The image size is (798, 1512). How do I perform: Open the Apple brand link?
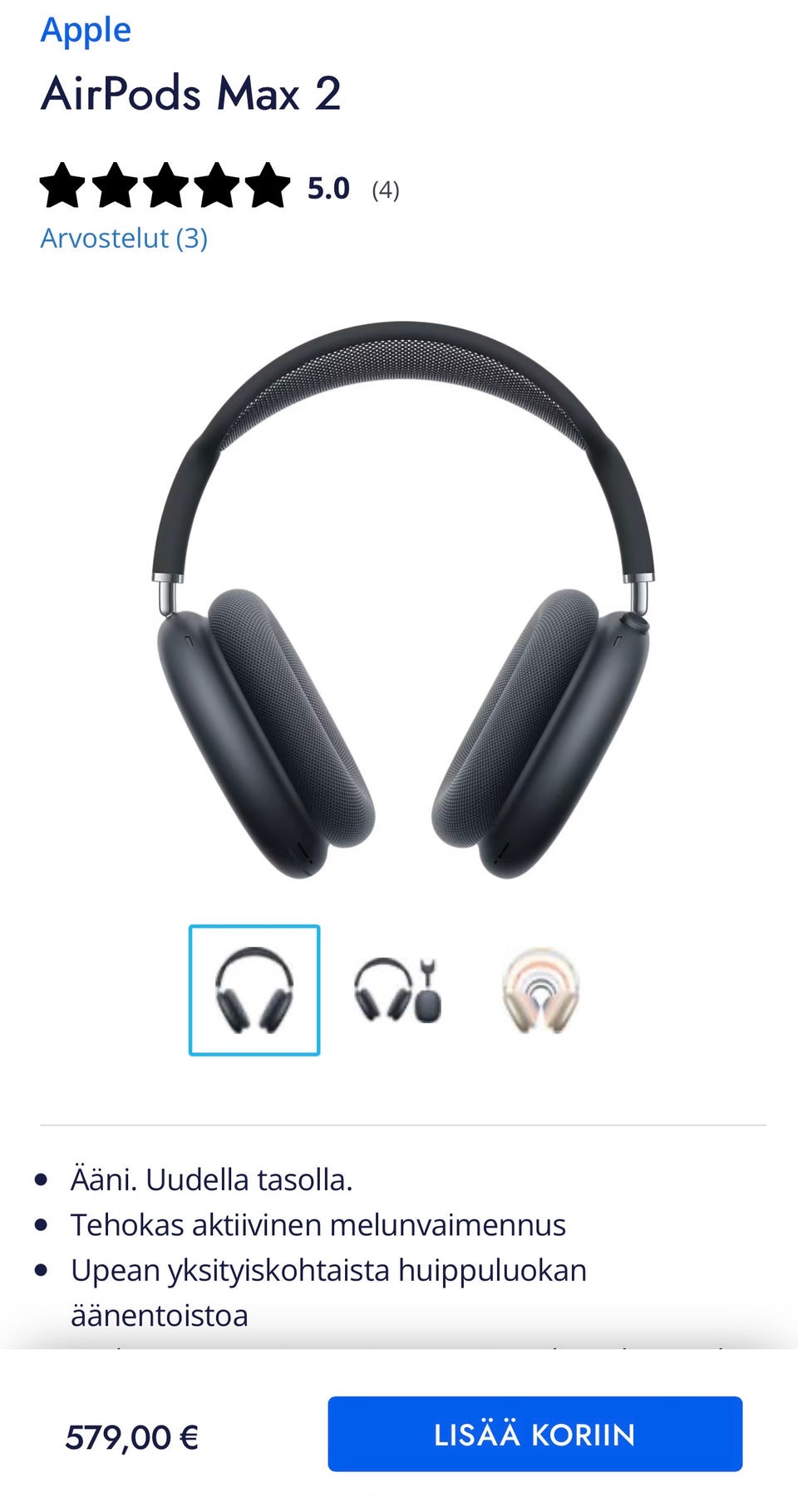pos(86,30)
